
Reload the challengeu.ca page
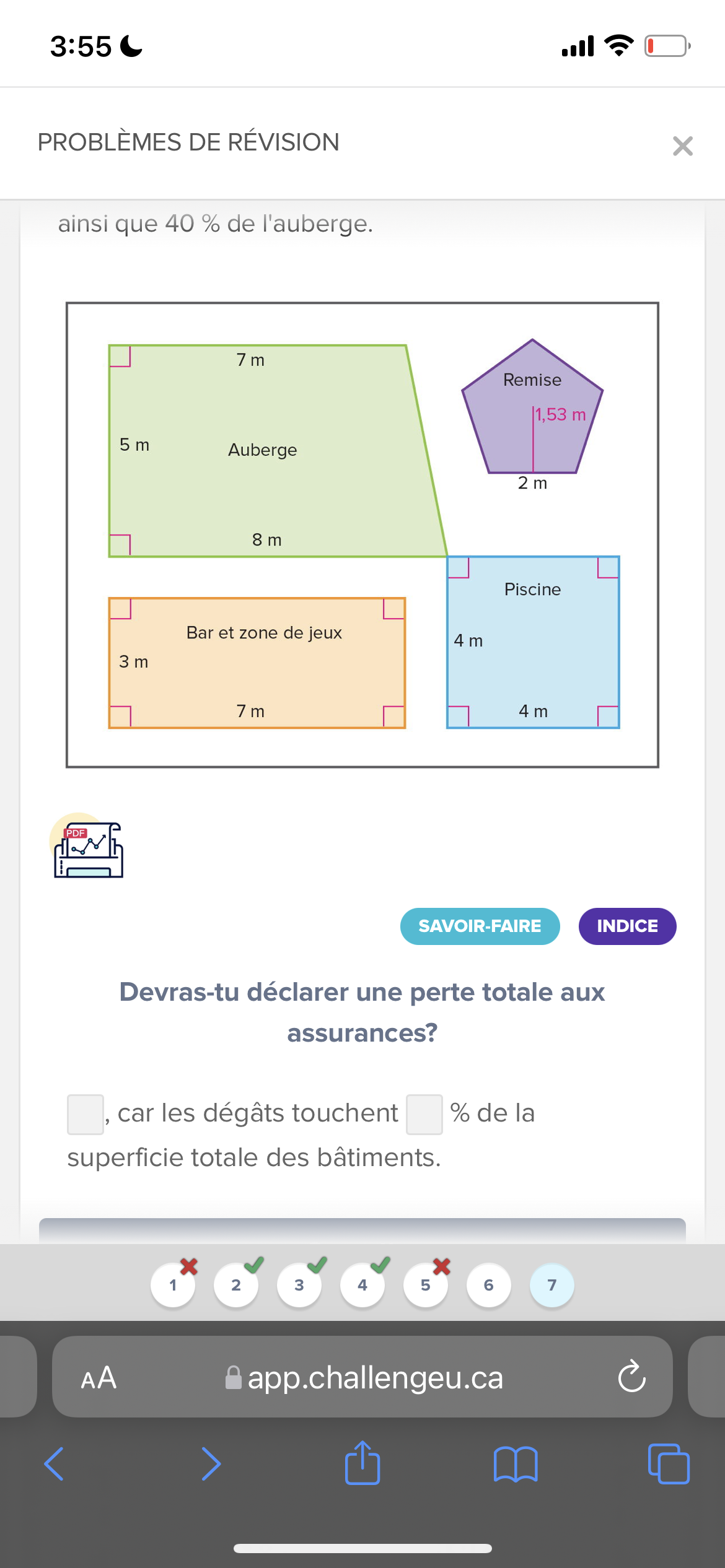coord(631,1377)
